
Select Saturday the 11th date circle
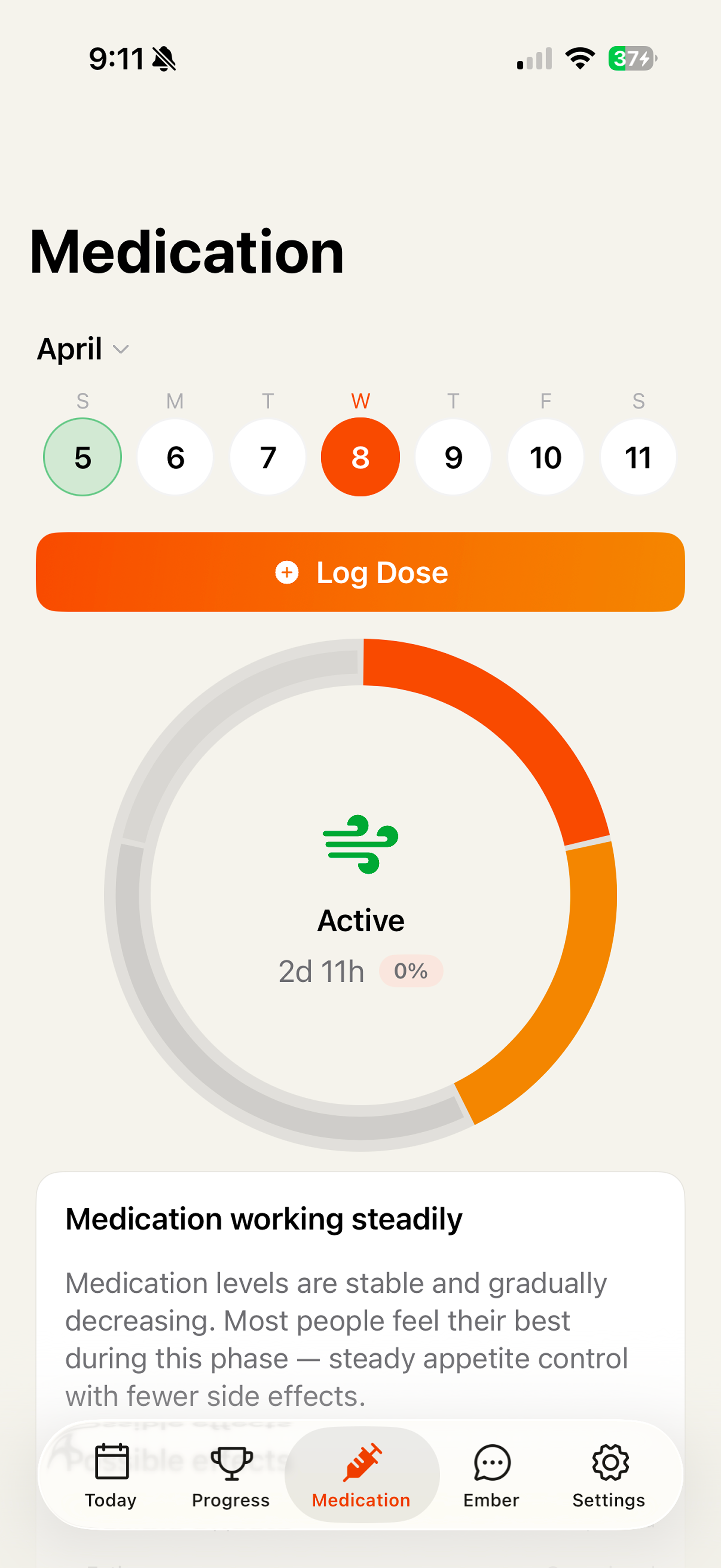pyautogui.click(x=638, y=457)
